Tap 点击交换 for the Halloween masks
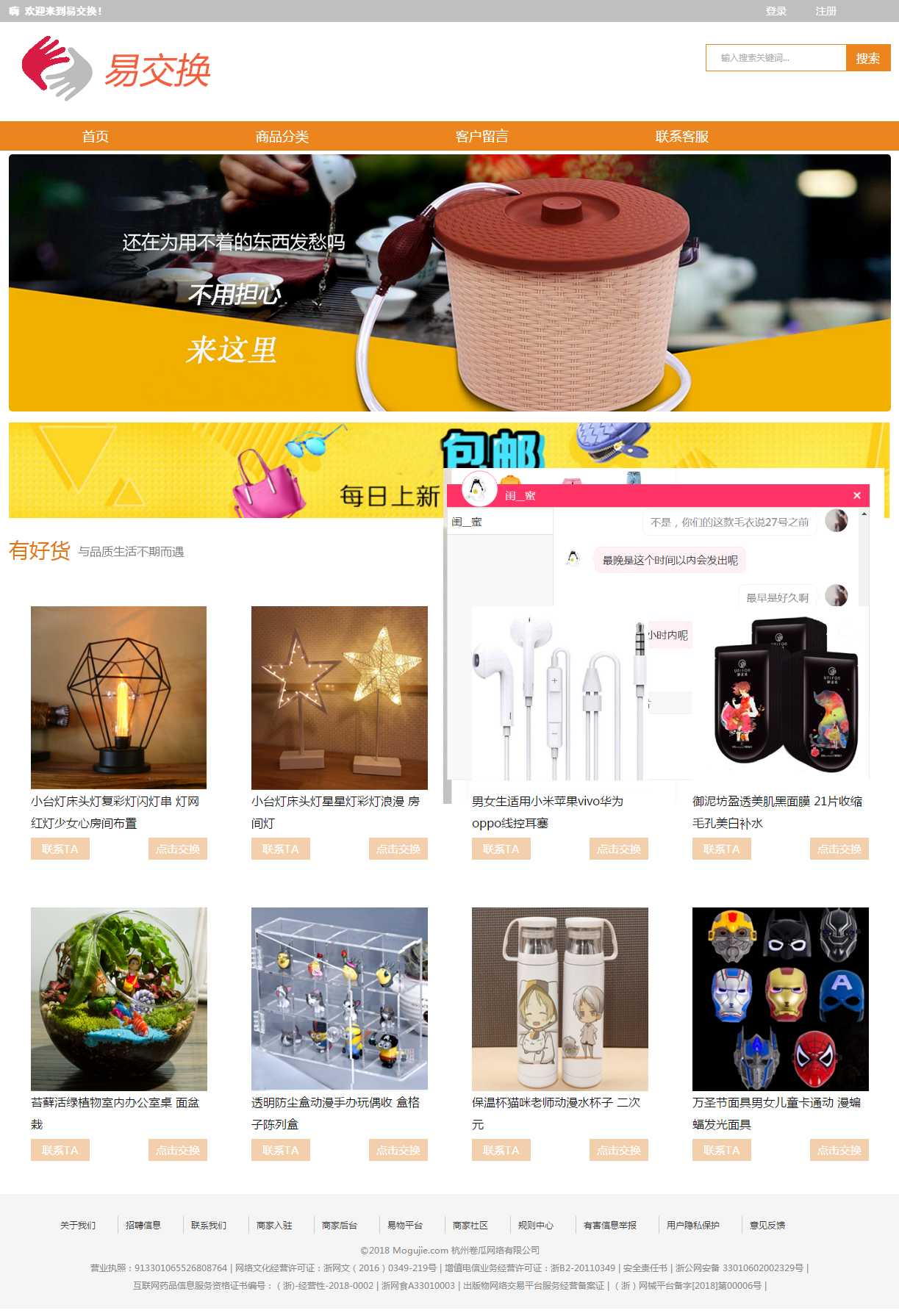Image resolution: width=899 pixels, height=1316 pixels. (839, 1150)
